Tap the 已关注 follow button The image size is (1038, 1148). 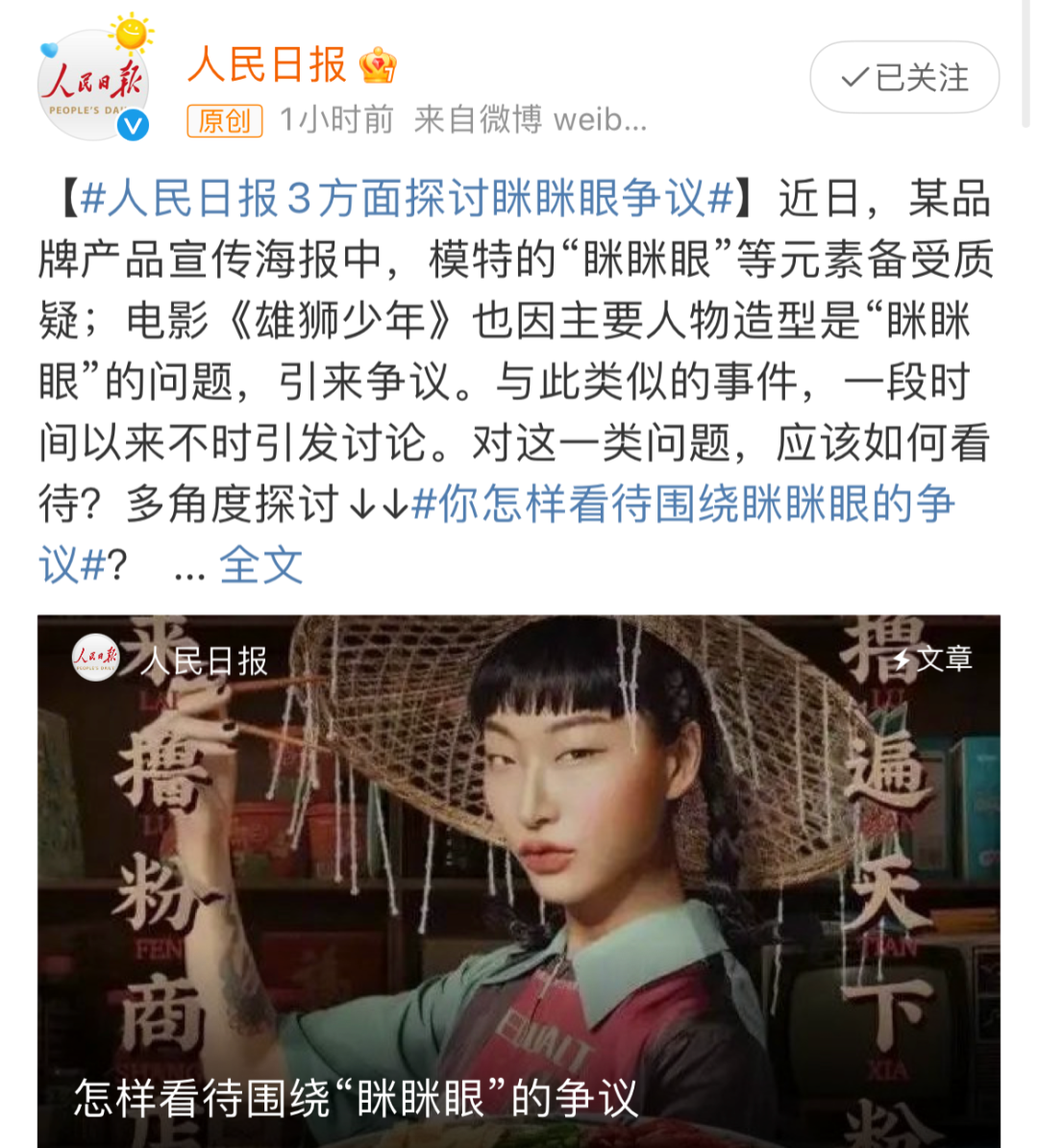(903, 78)
